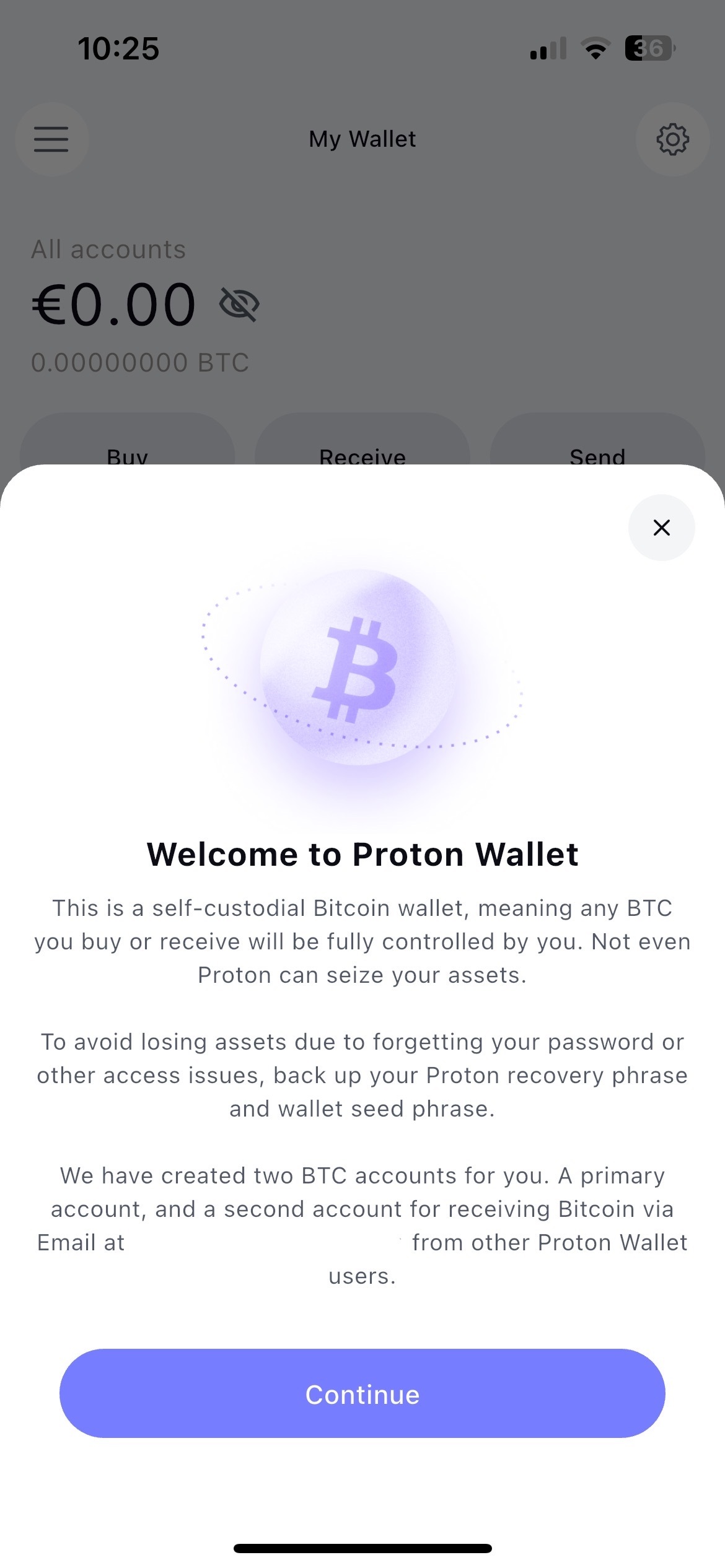Dismiss the Welcome to Proton Wallet sheet
The width and height of the screenshot is (725, 1568).
click(661, 528)
